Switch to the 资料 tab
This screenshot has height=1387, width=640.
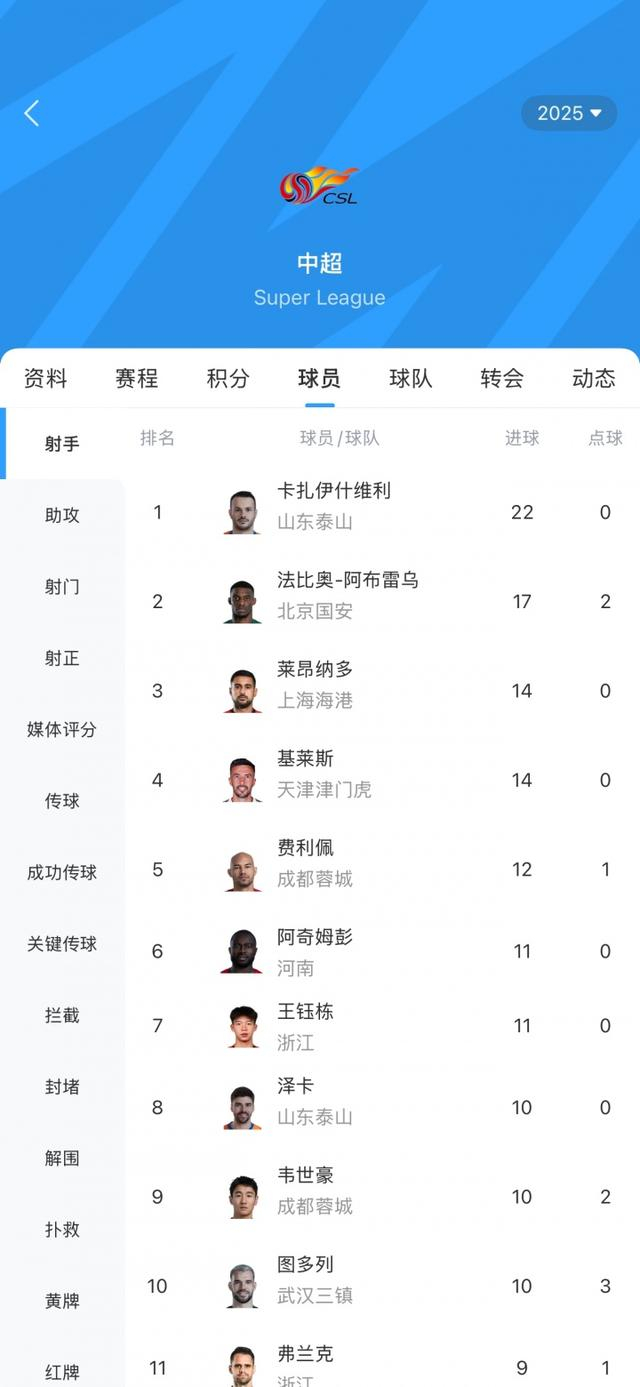pos(45,378)
